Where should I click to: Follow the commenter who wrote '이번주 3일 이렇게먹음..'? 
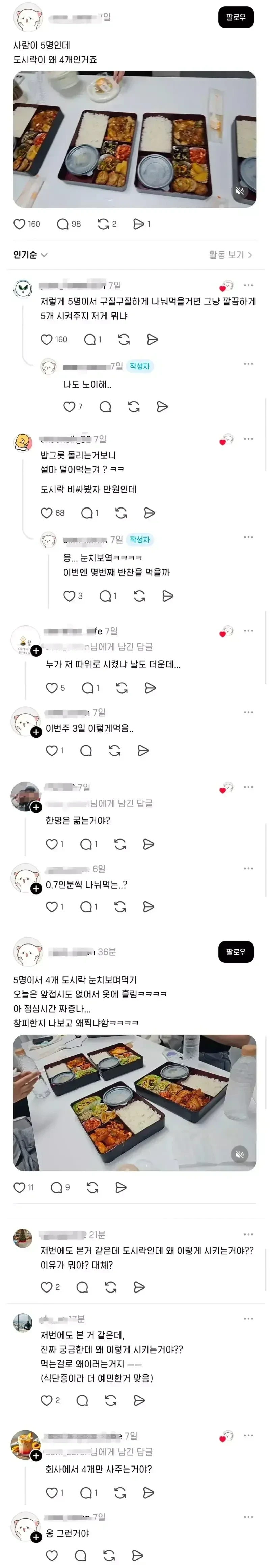[x=36, y=732]
